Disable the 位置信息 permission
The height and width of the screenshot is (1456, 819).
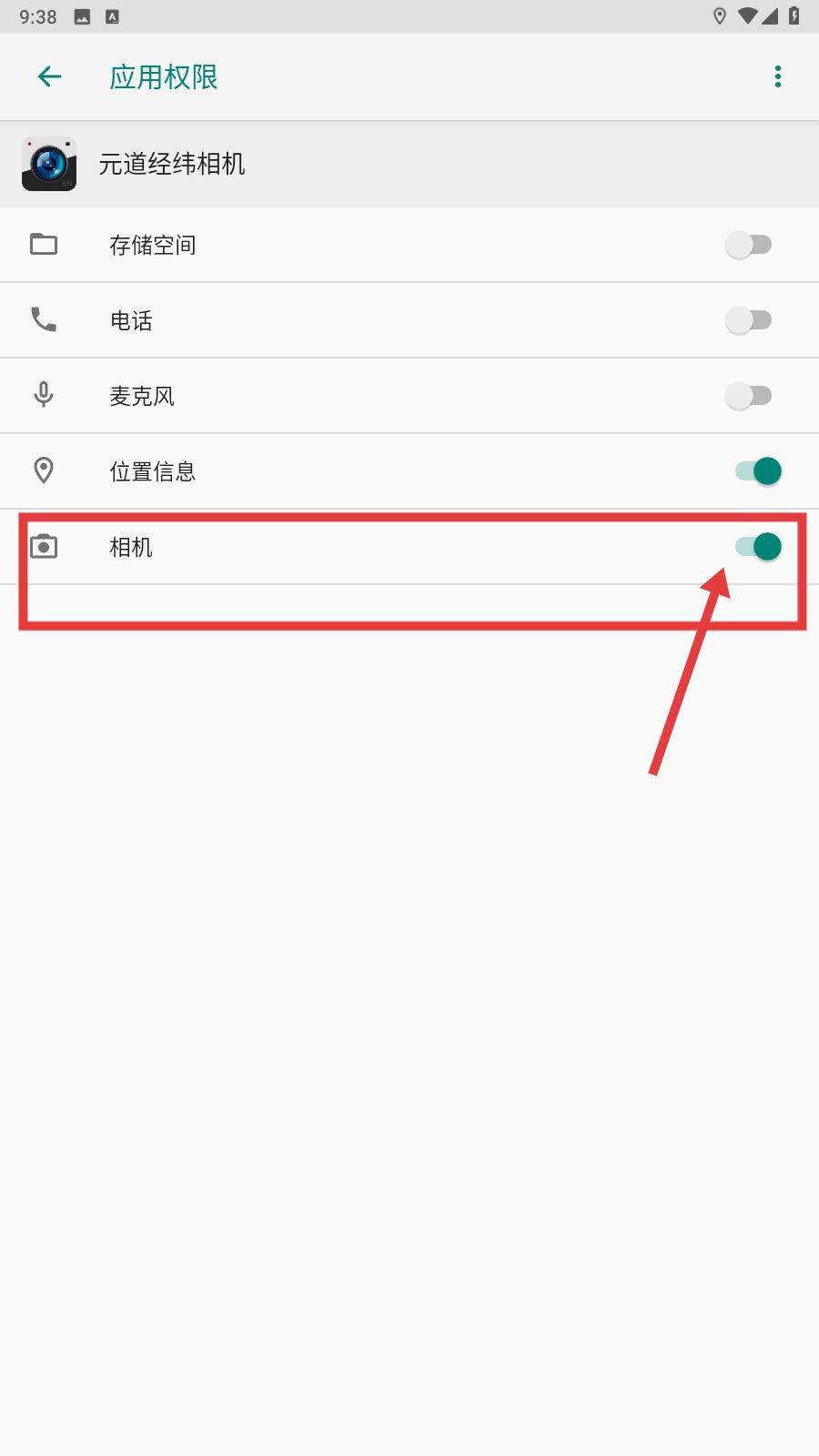click(x=758, y=471)
